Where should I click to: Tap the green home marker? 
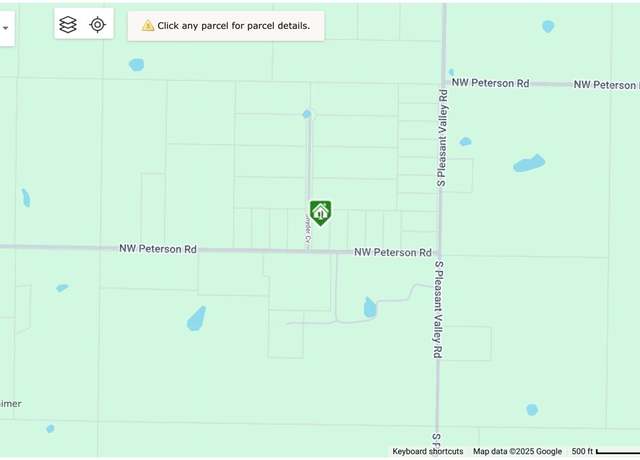point(320,211)
